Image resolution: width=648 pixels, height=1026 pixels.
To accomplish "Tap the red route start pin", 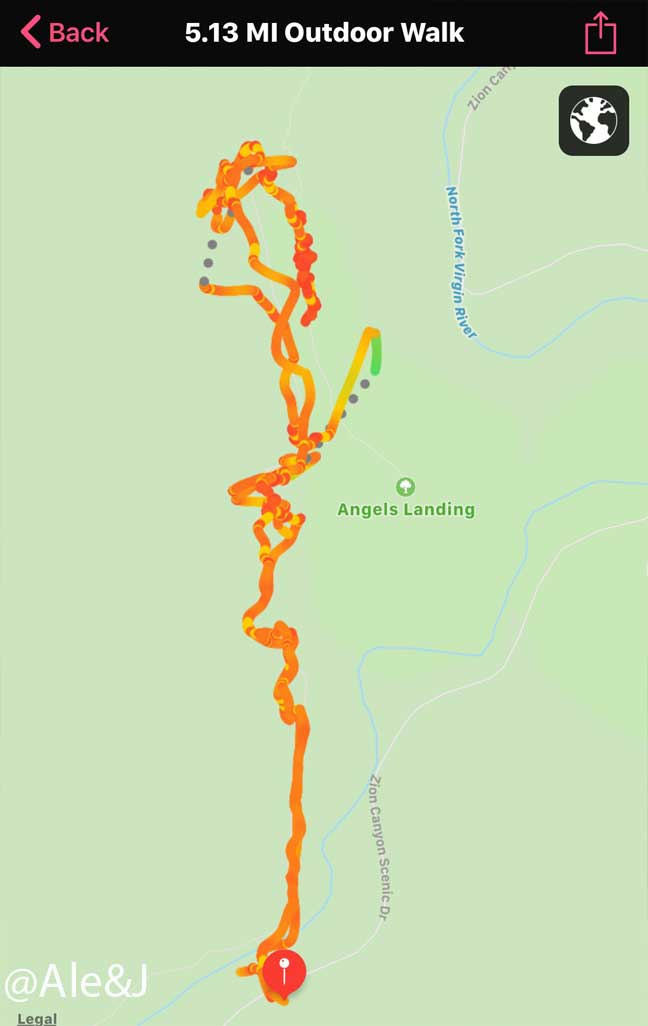I will click(x=285, y=972).
